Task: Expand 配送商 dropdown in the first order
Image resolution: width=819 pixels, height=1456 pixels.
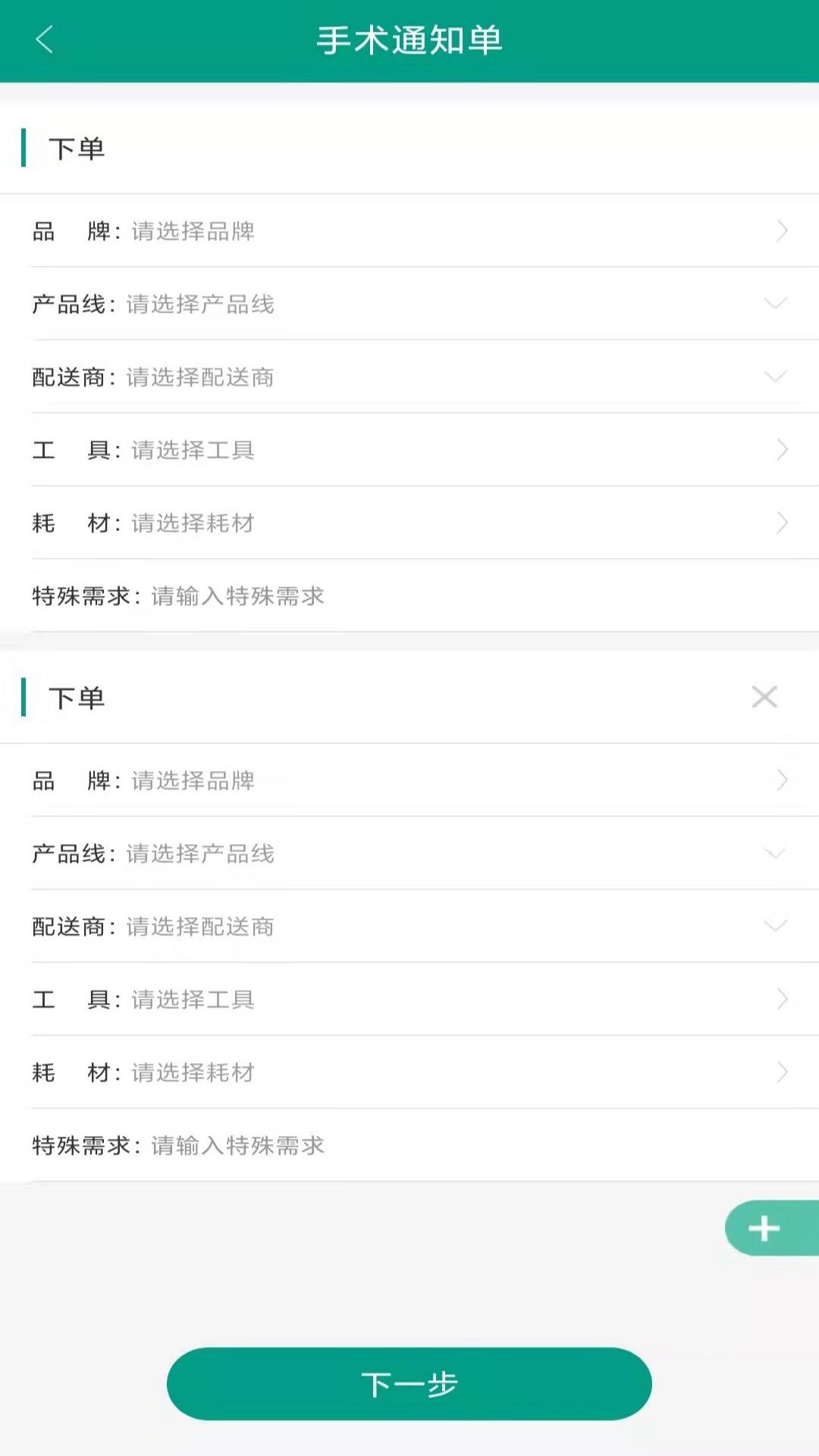Action: point(409,376)
